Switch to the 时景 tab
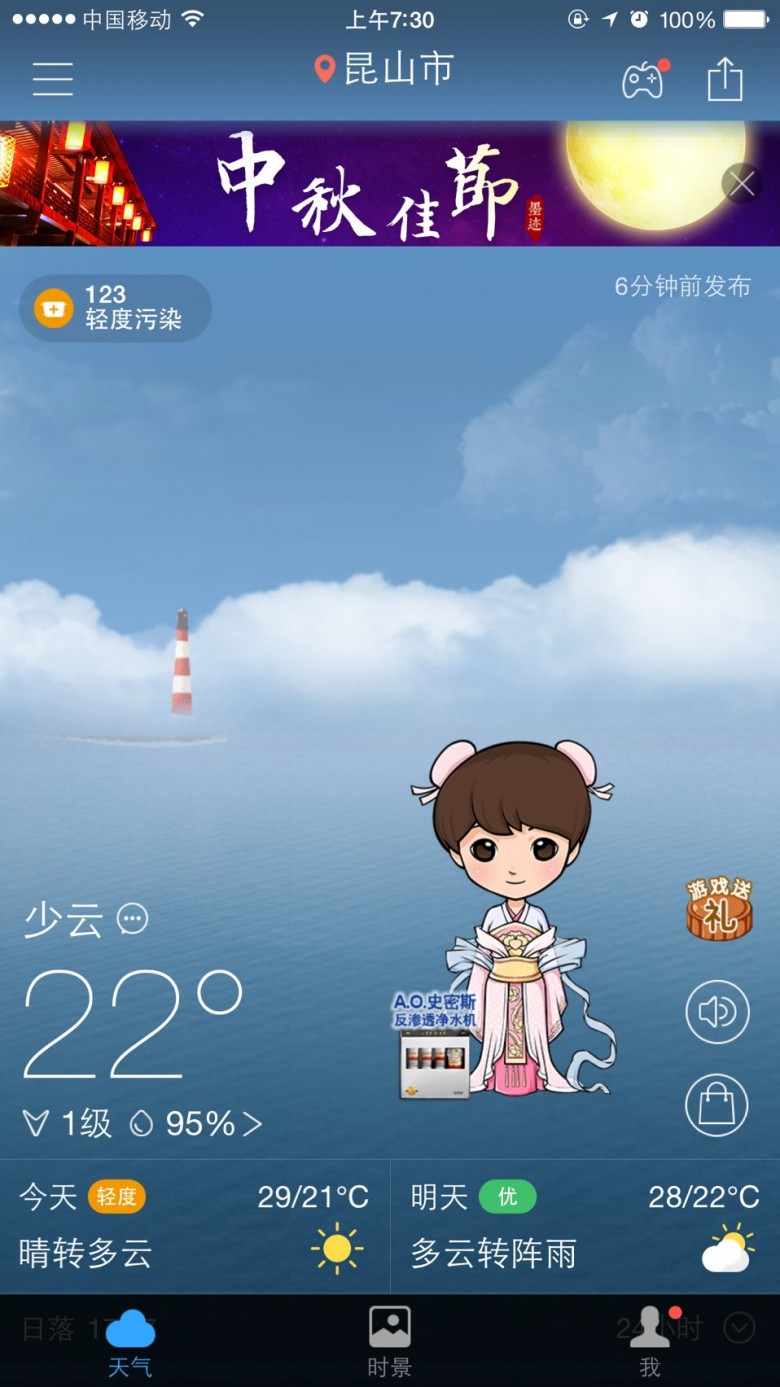This screenshot has height=1387, width=780. 389,1342
